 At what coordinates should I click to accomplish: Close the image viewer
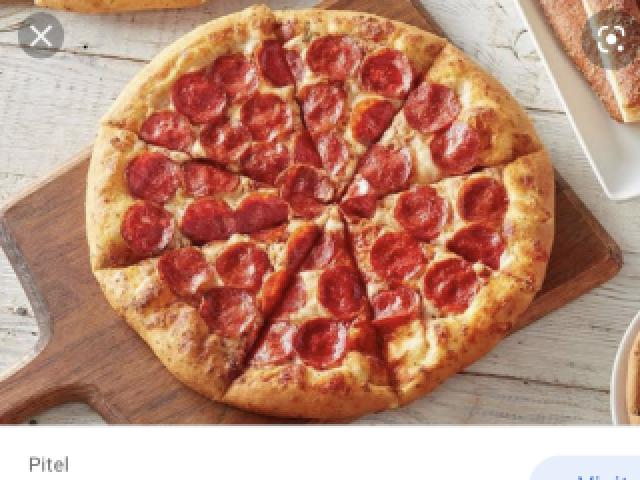tap(40, 37)
